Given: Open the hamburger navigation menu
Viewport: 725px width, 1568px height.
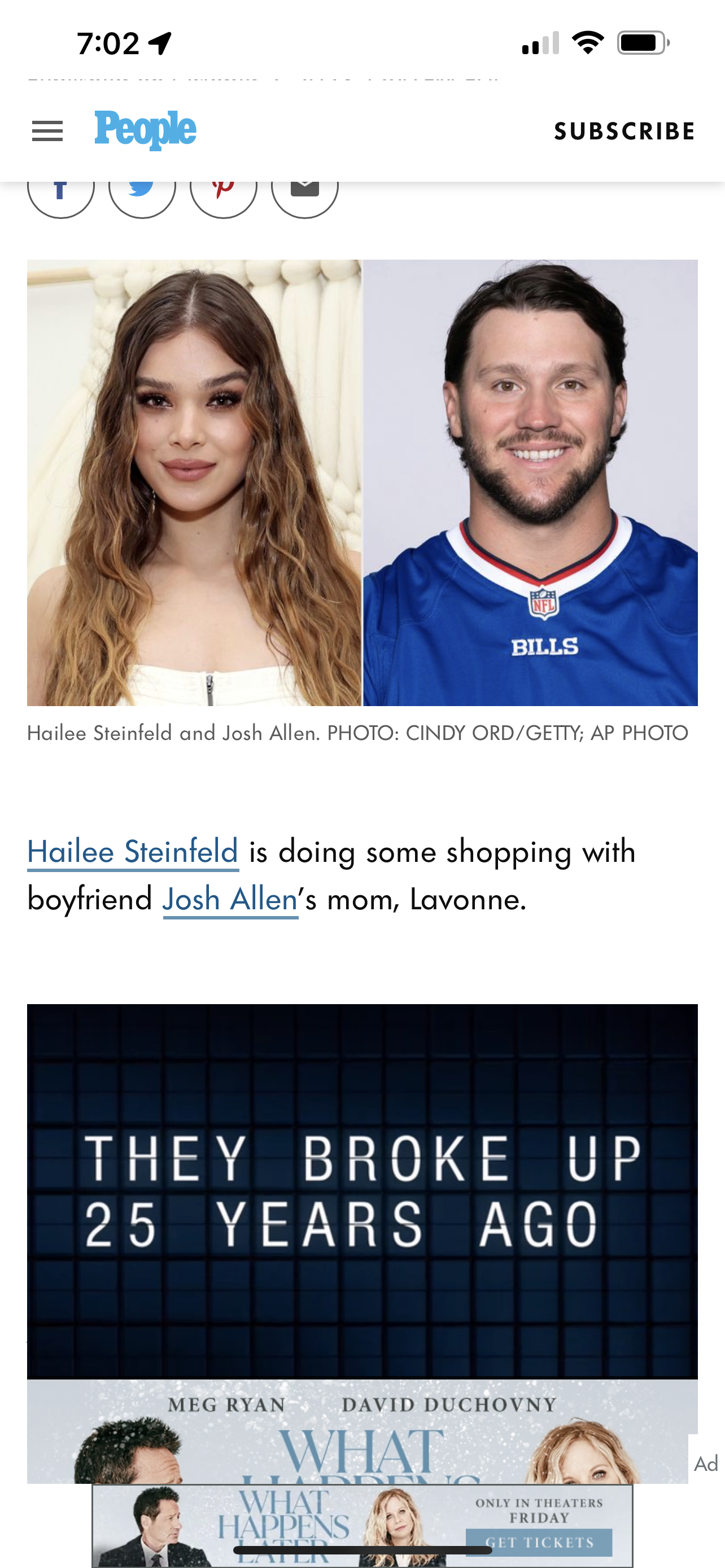Looking at the screenshot, I should click(47, 131).
